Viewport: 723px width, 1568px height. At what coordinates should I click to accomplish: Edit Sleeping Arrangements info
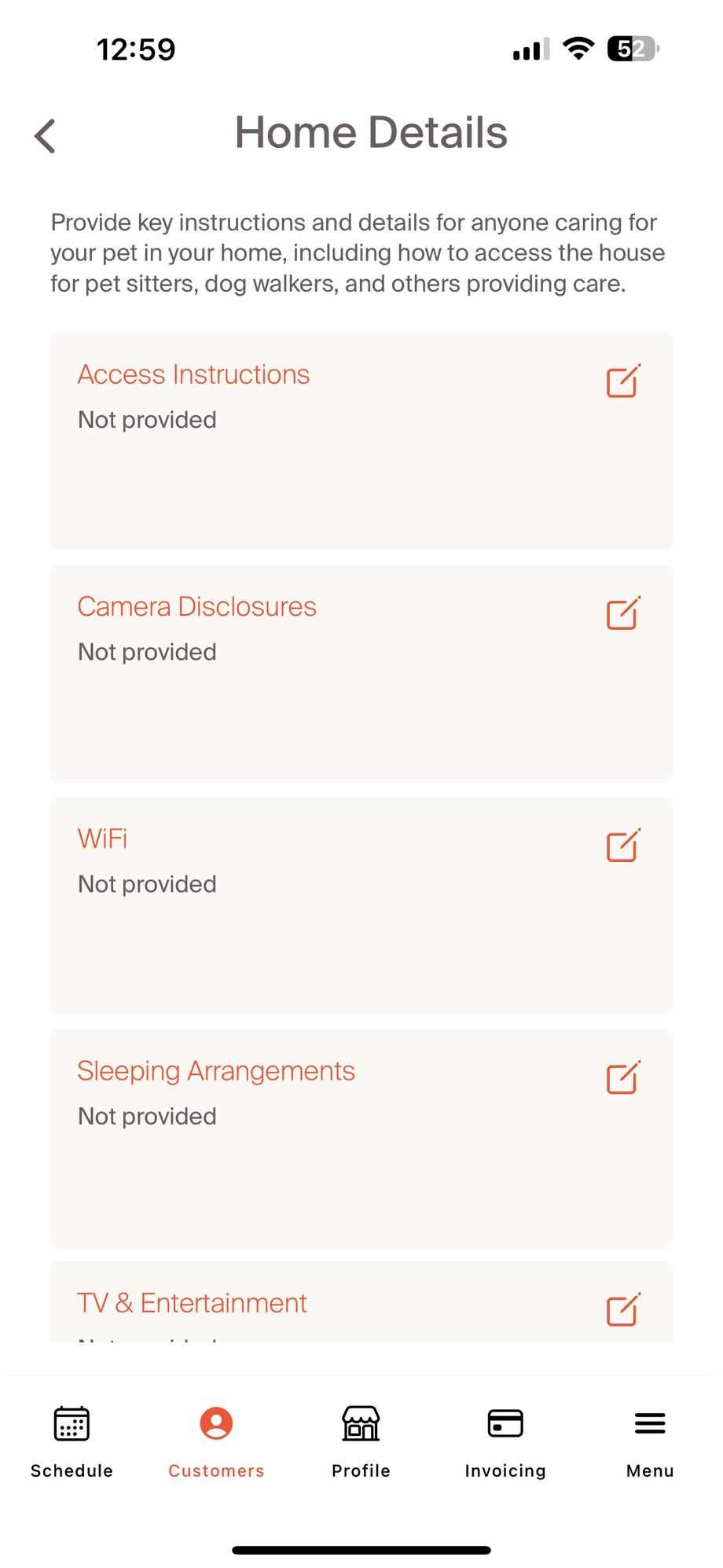[x=623, y=1077]
